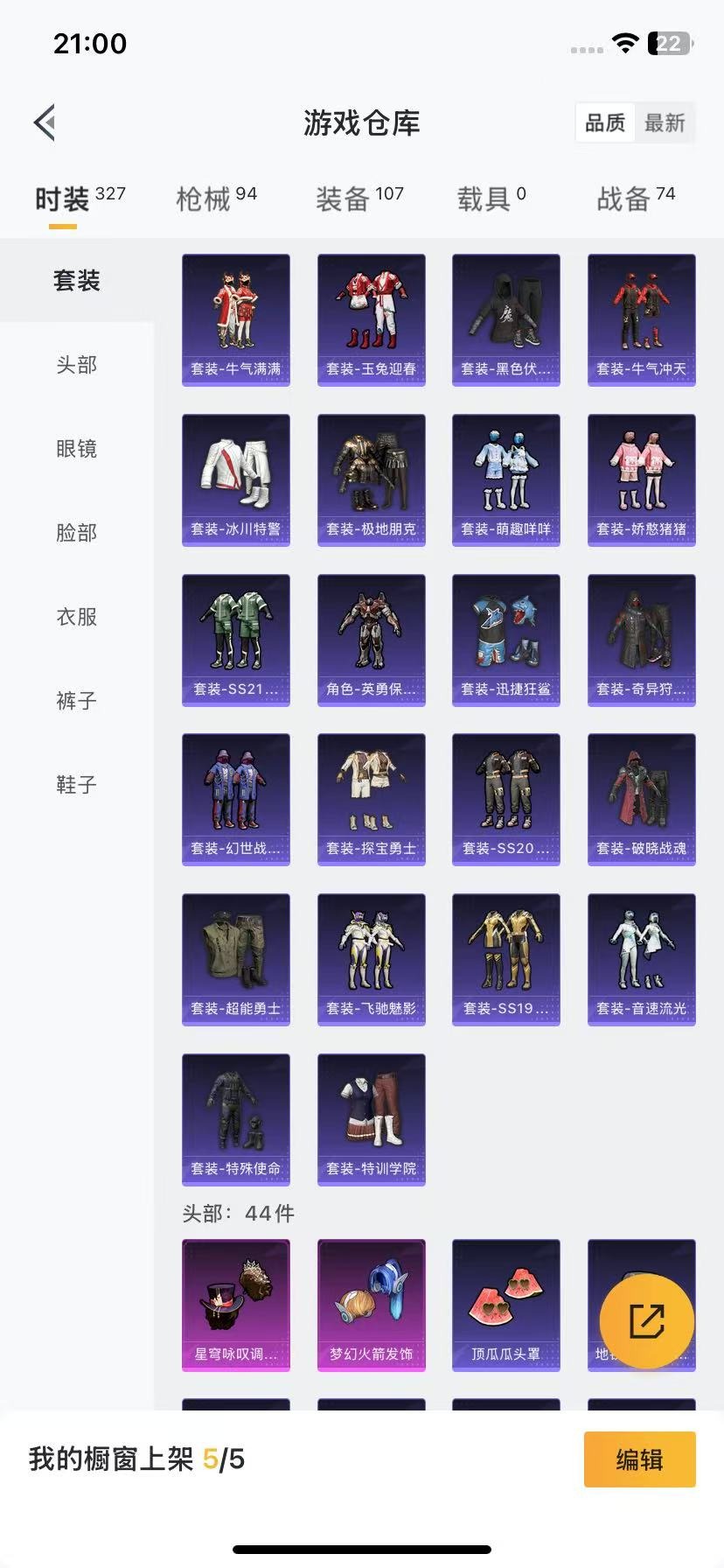Tap the 编辑 button
Screen dimensions: 724x1568
[640, 1459]
